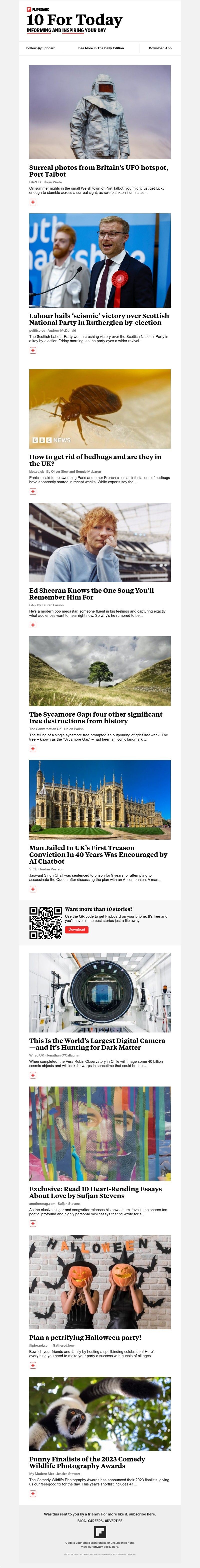This screenshot has height=1568, width=200.
Task: Flip the Sufjan Stevens story
Action: 33,1224
